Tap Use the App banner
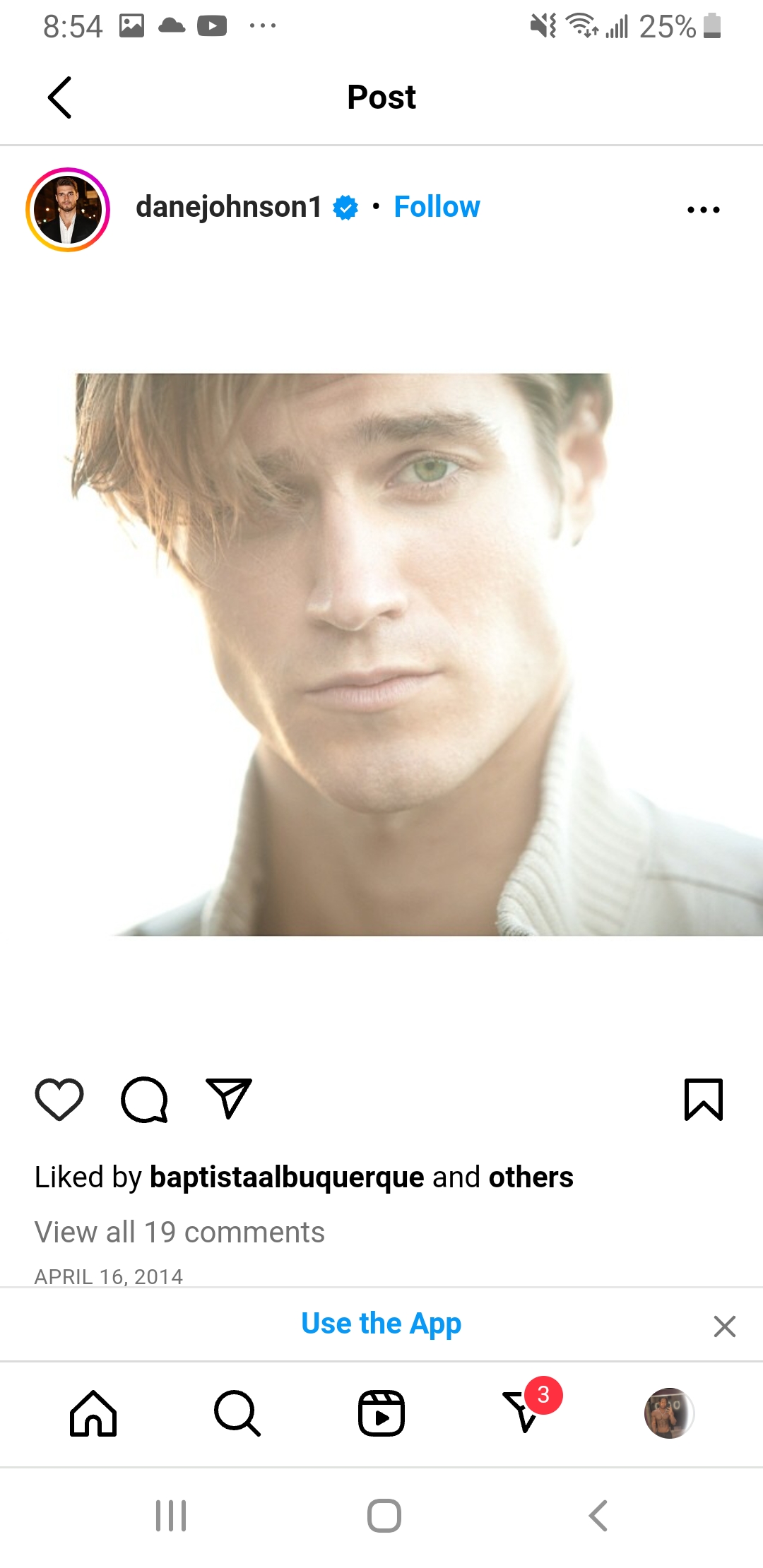 [x=381, y=1324]
